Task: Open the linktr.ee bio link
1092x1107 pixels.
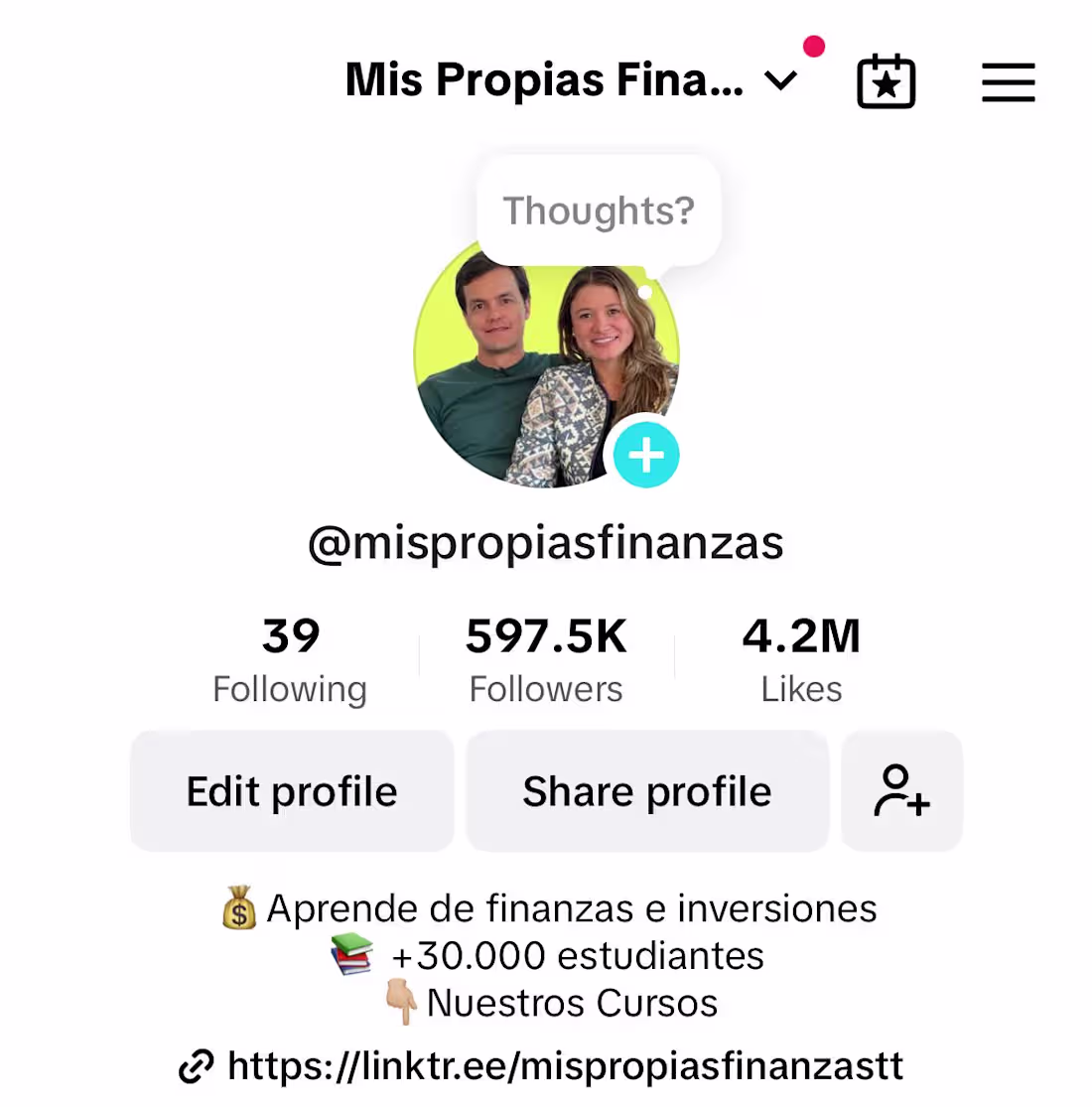Action: (564, 1066)
